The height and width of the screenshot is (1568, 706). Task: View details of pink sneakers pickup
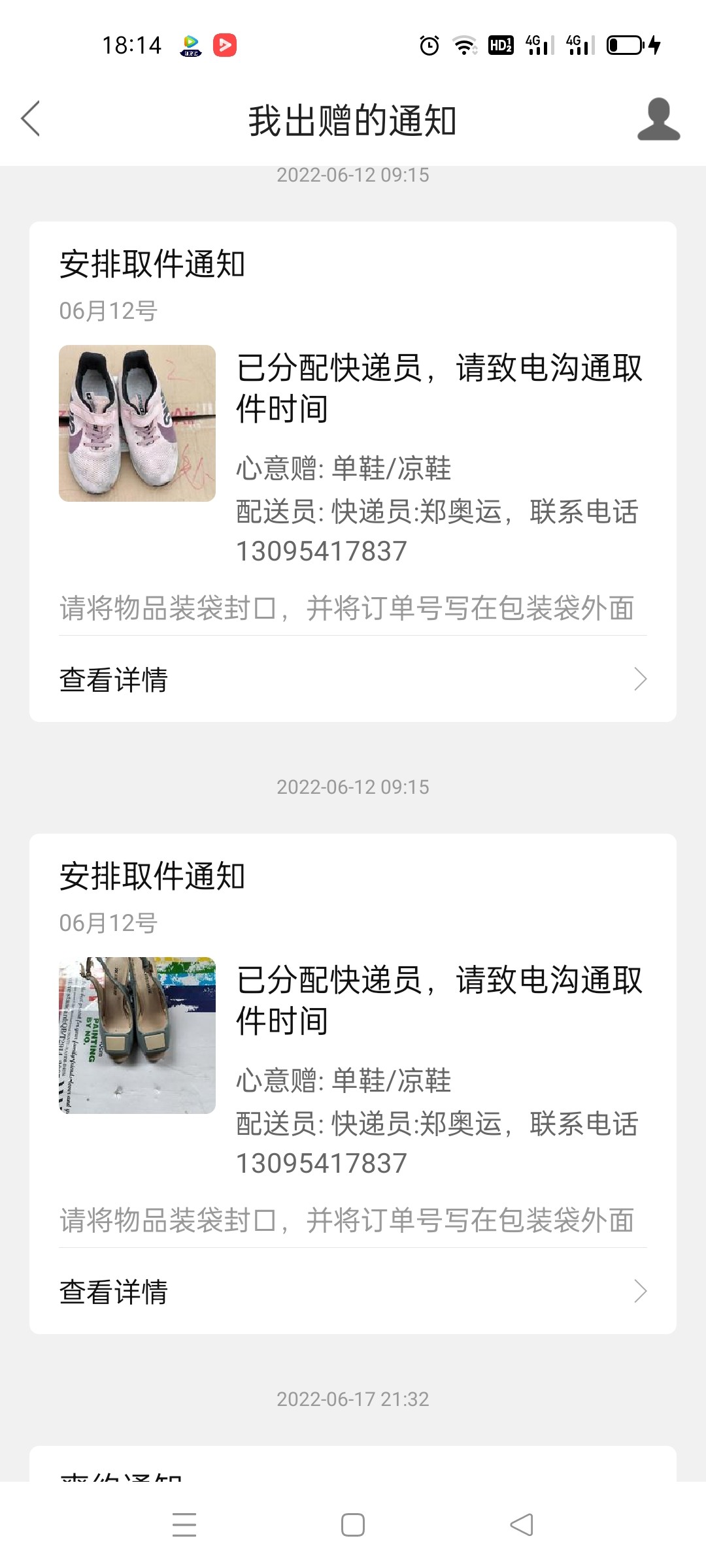click(353, 679)
